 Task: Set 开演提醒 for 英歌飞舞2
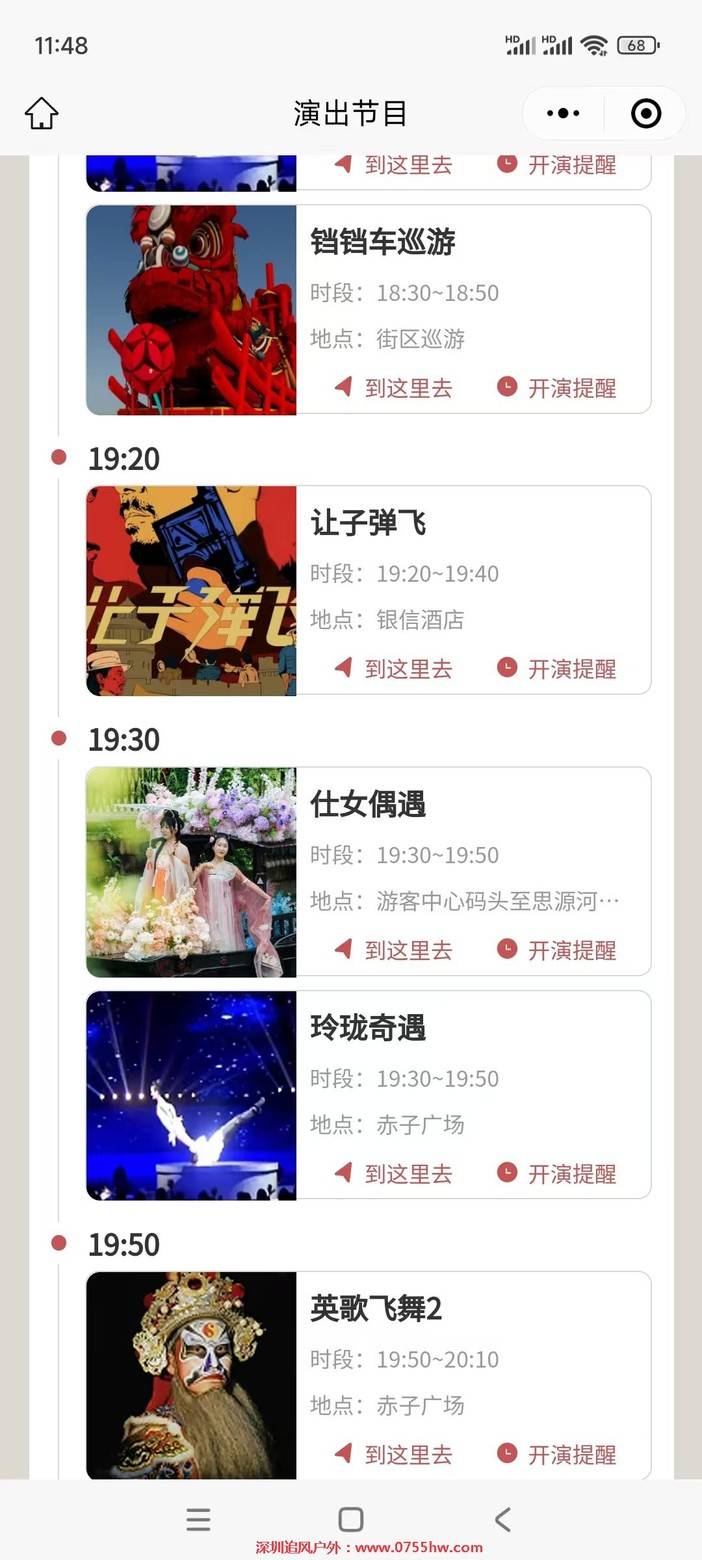point(557,1455)
